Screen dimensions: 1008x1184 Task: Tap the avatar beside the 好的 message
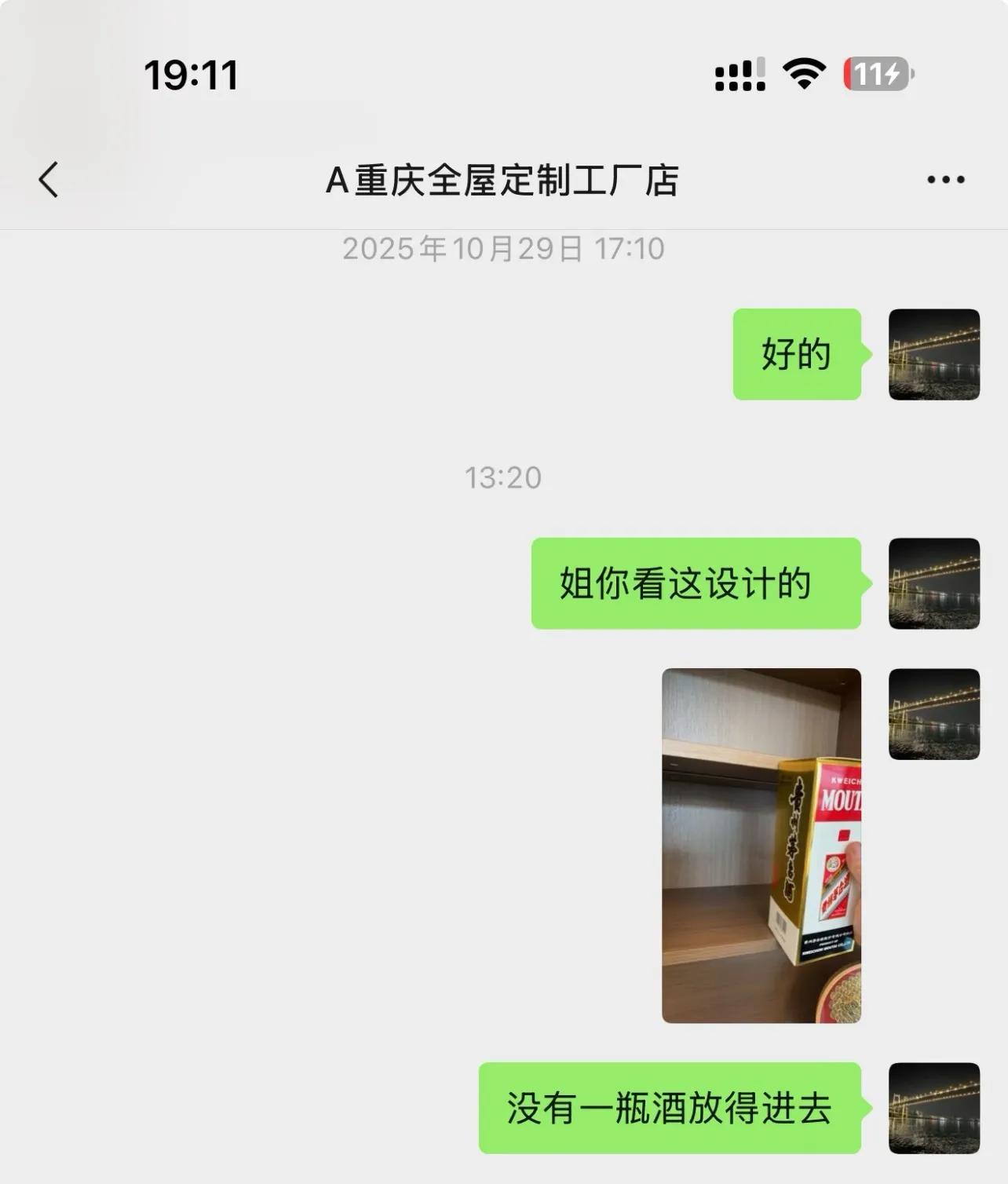click(933, 354)
